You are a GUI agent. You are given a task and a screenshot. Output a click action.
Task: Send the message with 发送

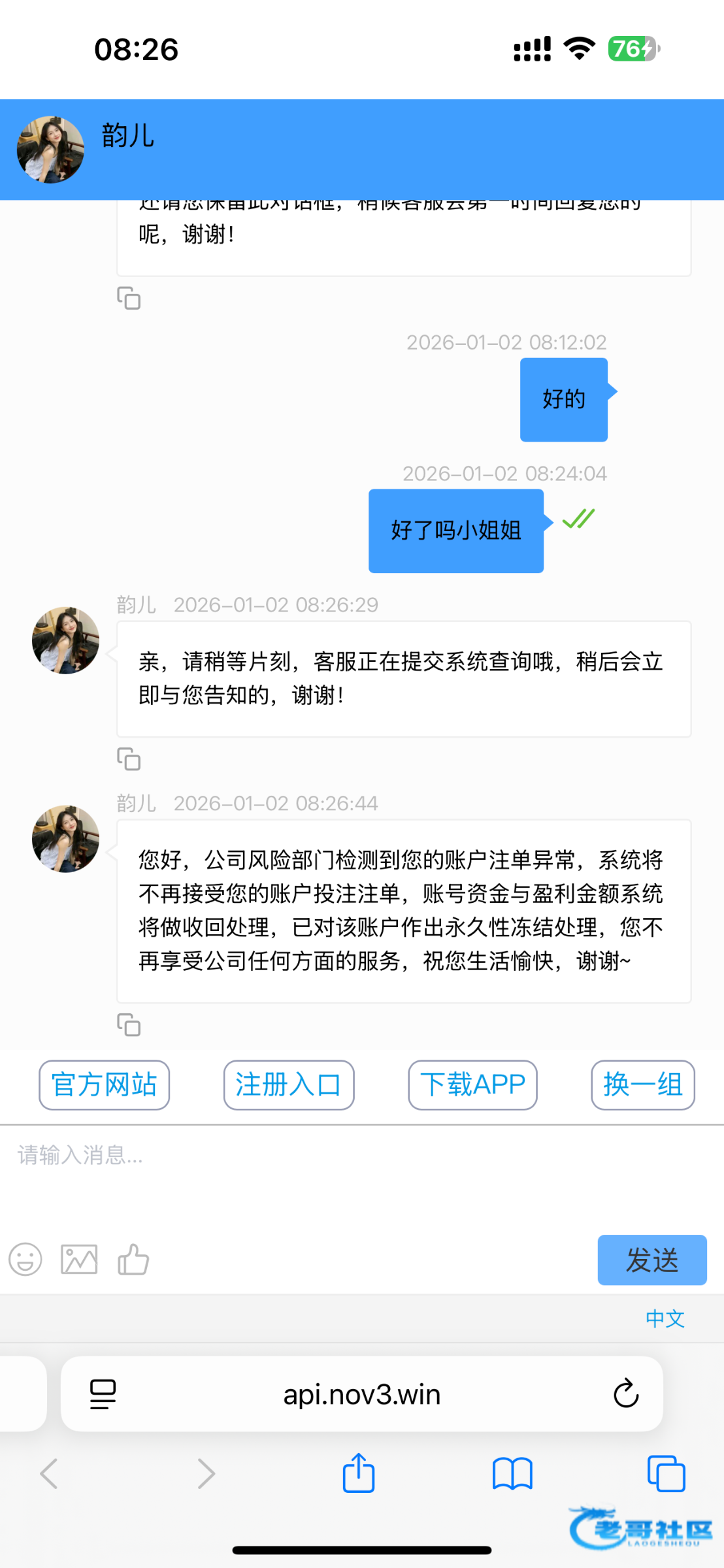[x=651, y=1260]
